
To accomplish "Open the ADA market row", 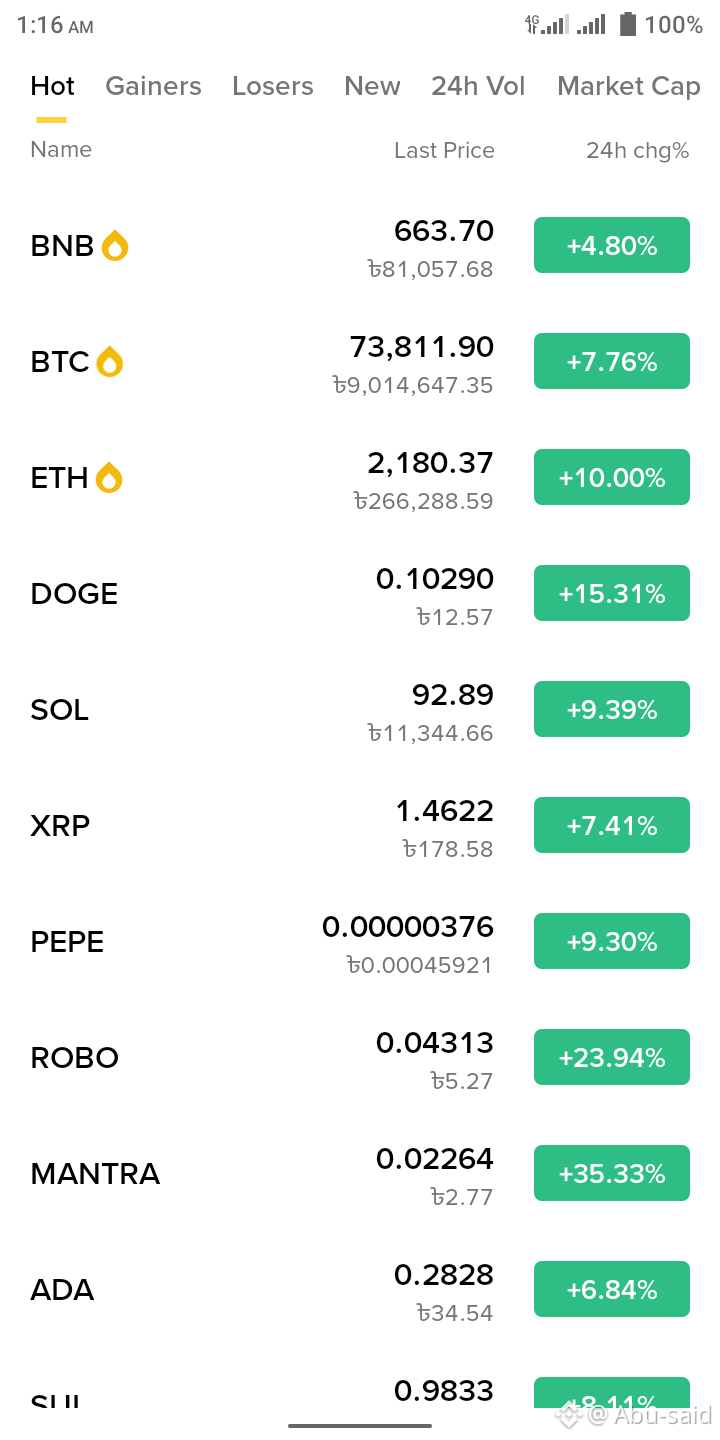I will pos(360,1289).
